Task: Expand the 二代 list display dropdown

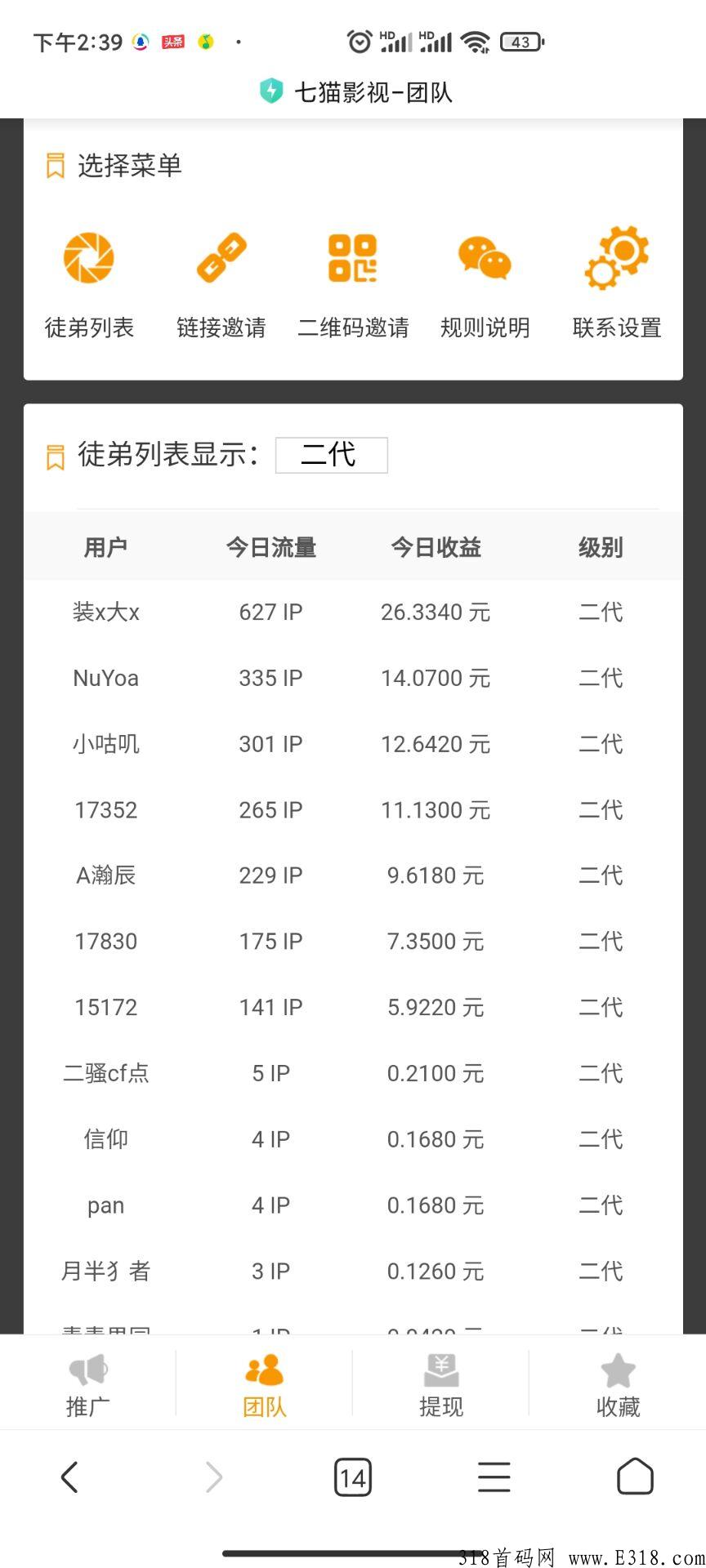Action: (332, 455)
